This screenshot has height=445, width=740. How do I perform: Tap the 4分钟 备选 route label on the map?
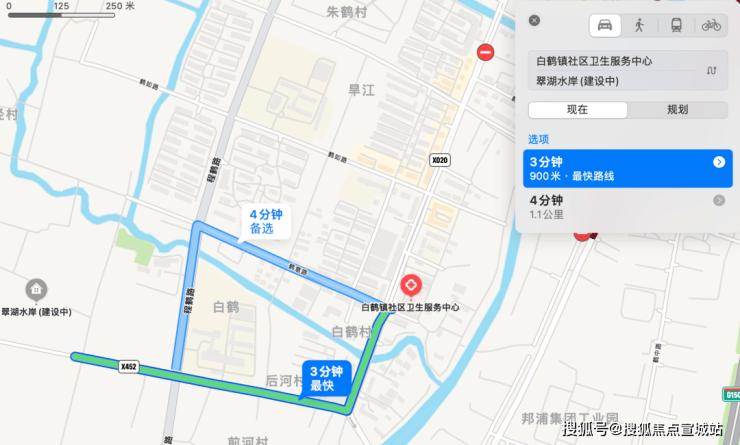[267, 221]
